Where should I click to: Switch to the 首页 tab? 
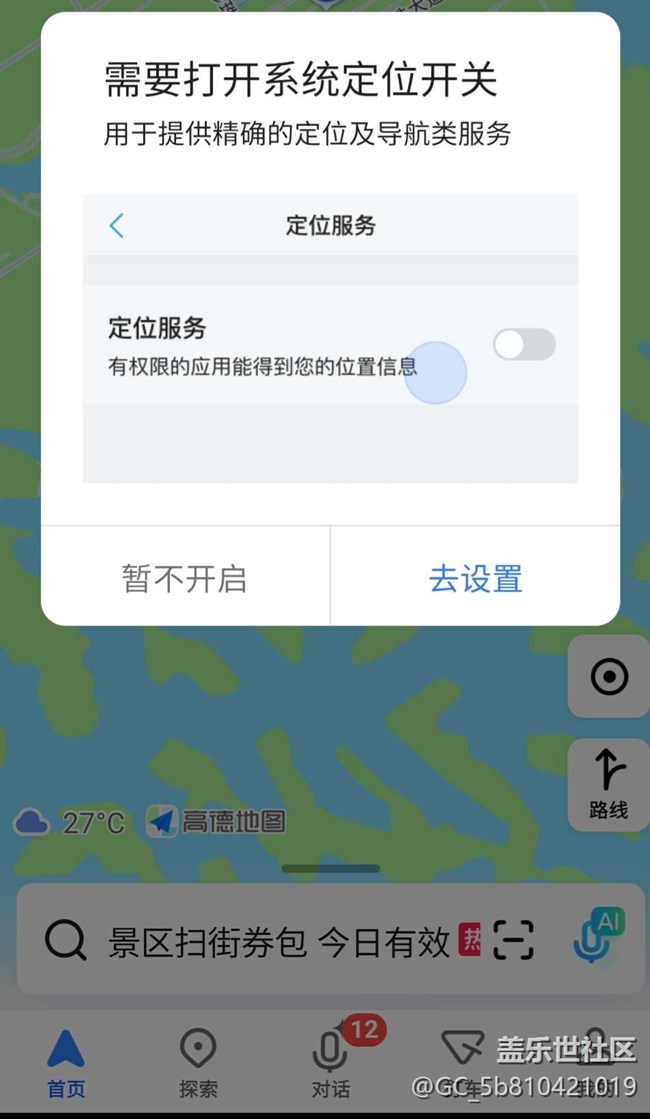[66, 1063]
